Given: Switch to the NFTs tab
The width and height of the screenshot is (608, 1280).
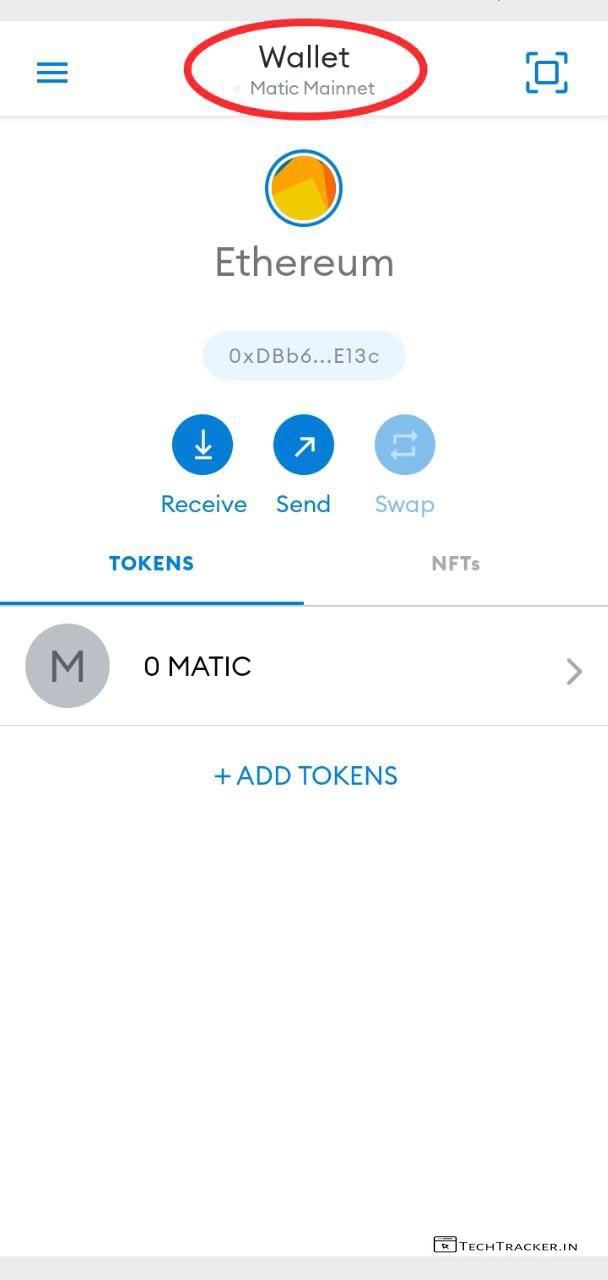Looking at the screenshot, I should pos(455,564).
